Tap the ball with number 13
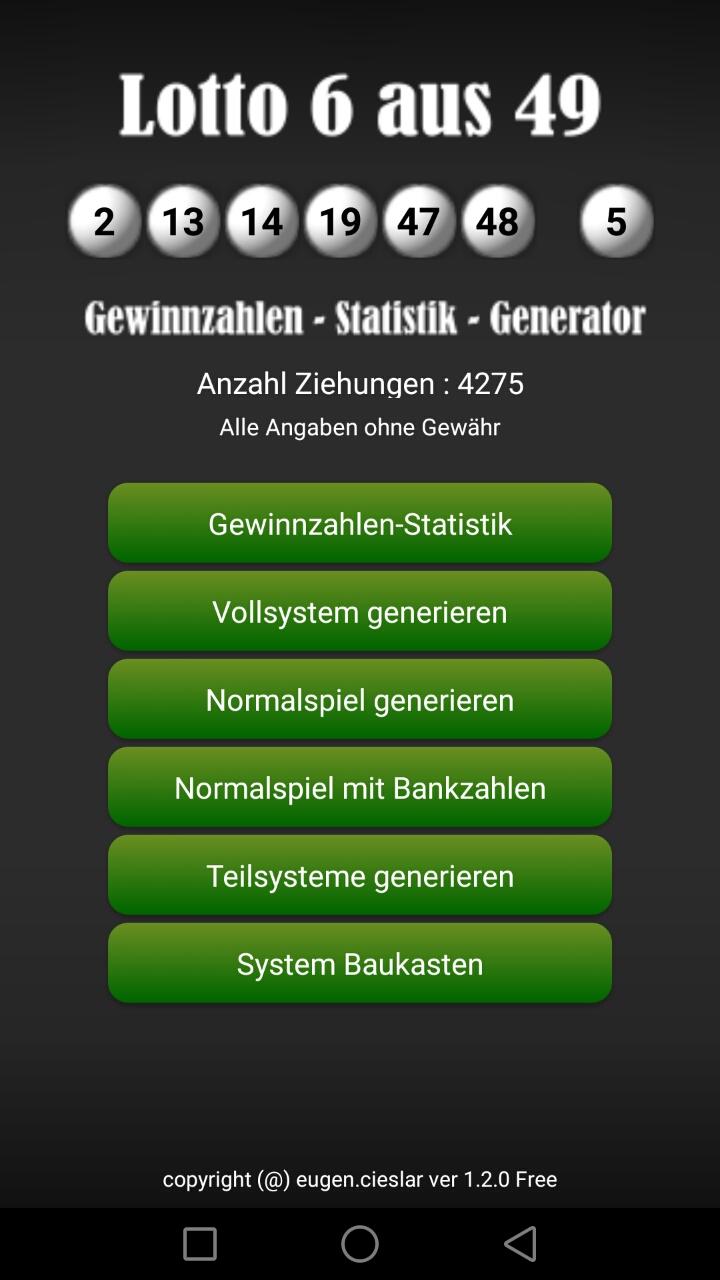Viewport: 720px width, 1280px height. tap(182, 221)
